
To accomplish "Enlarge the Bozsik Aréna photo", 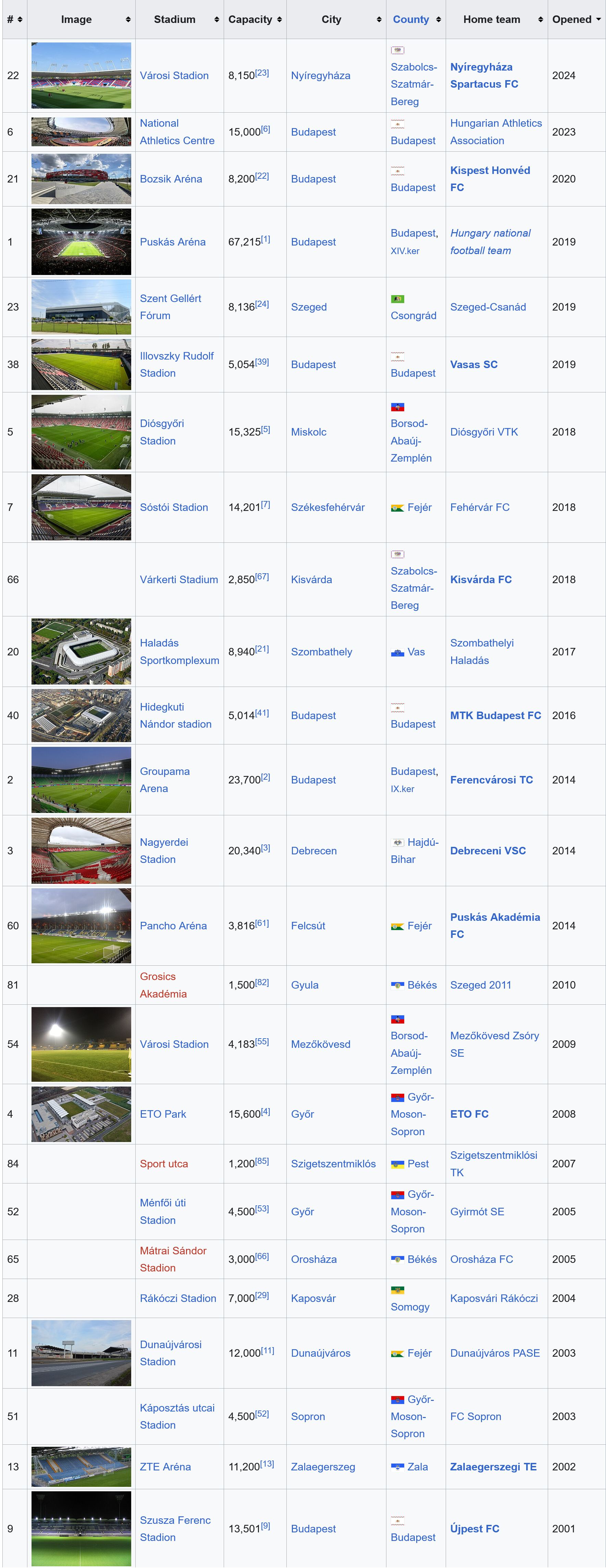I will pyautogui.click(x=81, y=179).
